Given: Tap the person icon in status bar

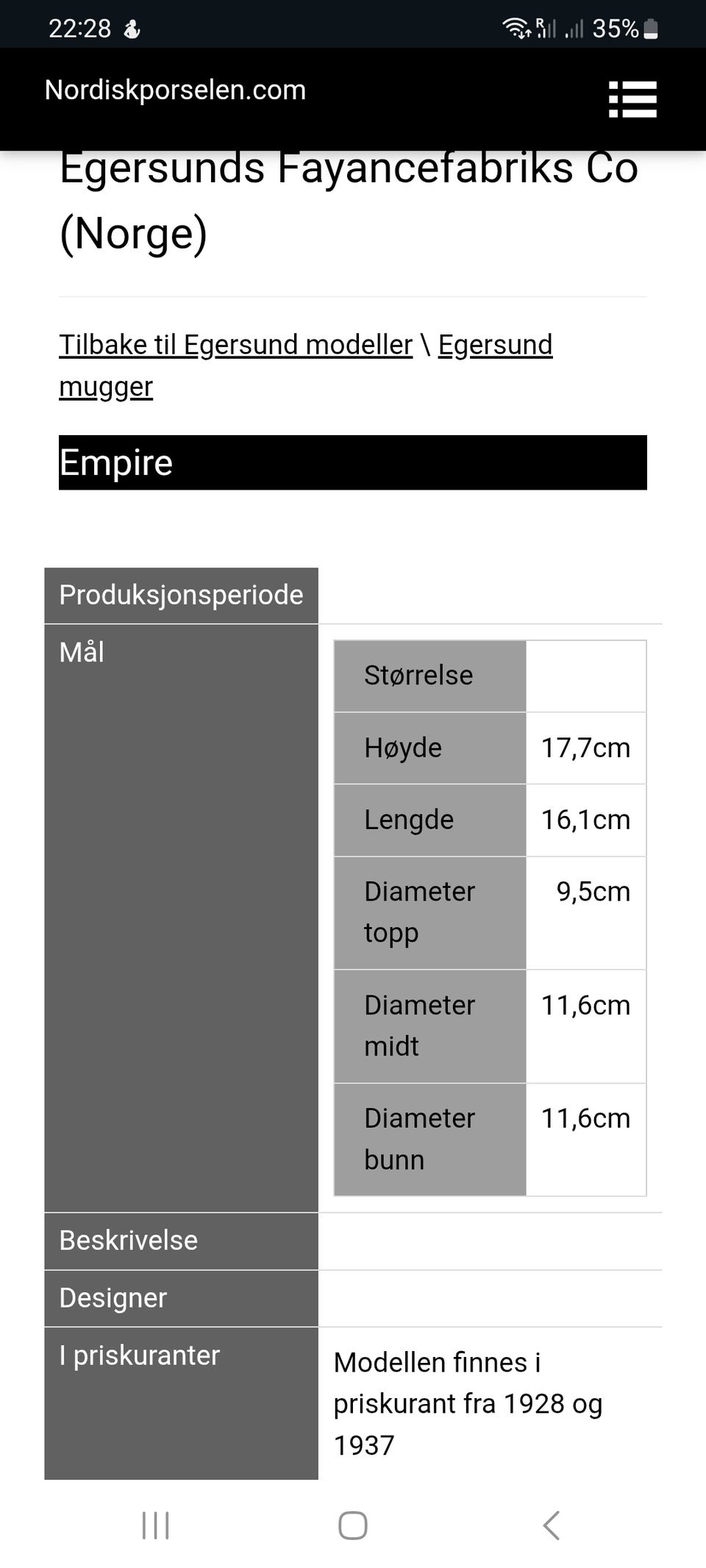Looking at the screenshot, I should pyautogui.click(x=132, y=28).
